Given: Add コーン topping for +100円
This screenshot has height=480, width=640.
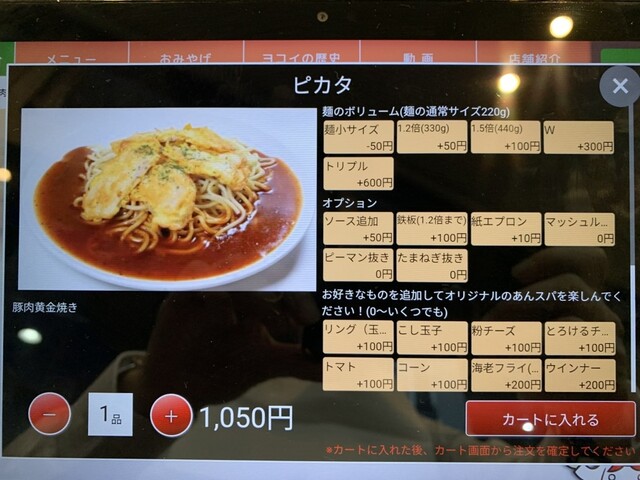Looking at the screenshot, I should click(431, 375).
